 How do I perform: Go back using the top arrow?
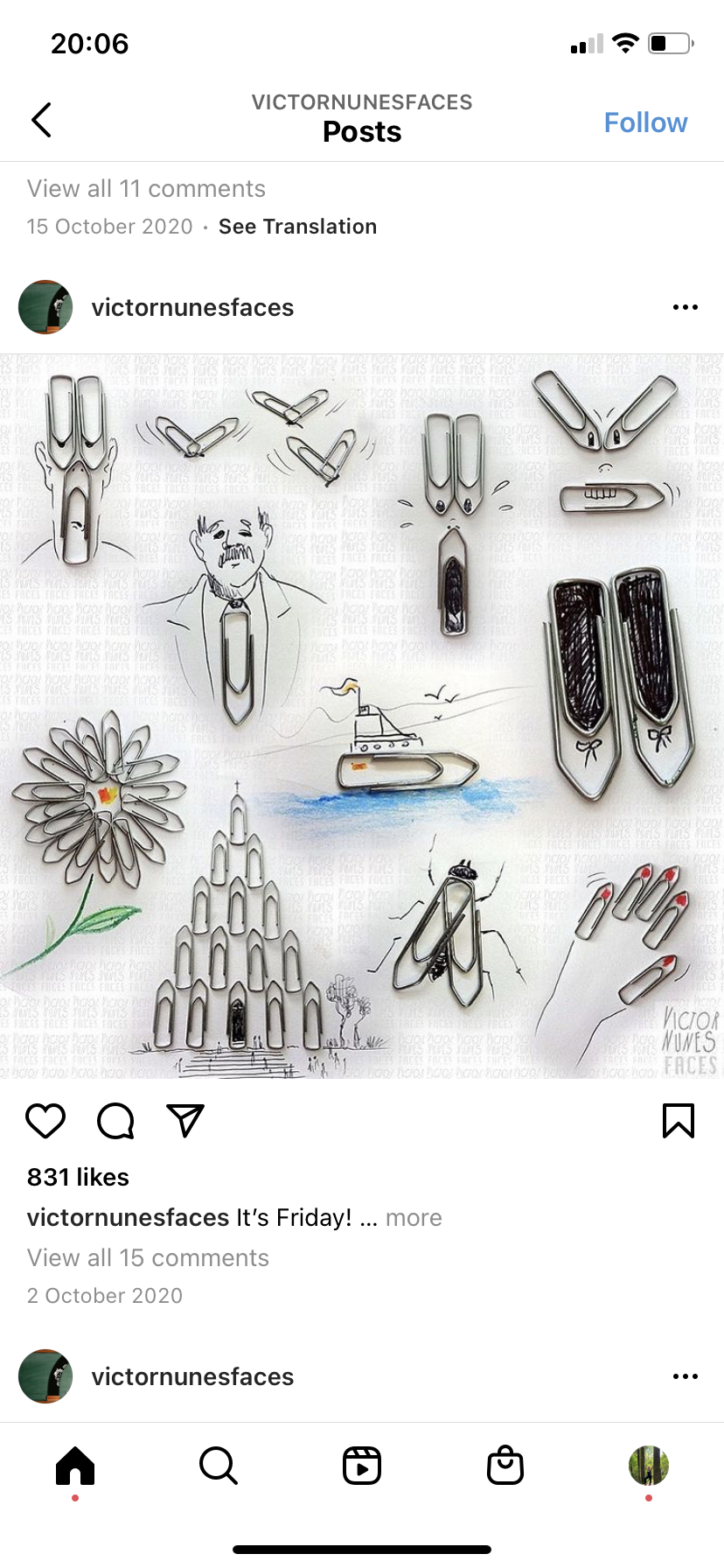click(41, 120)
